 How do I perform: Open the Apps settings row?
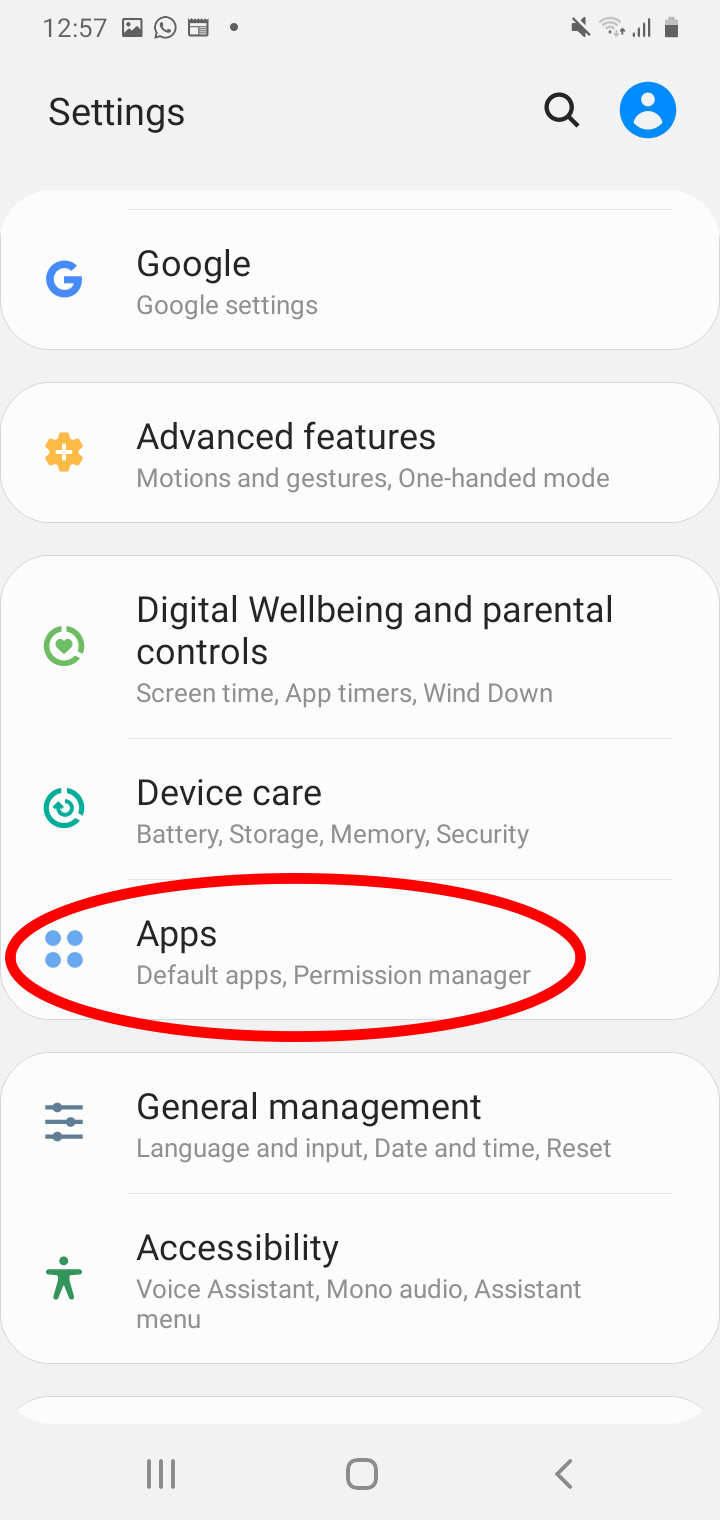(x=360, y=951)
